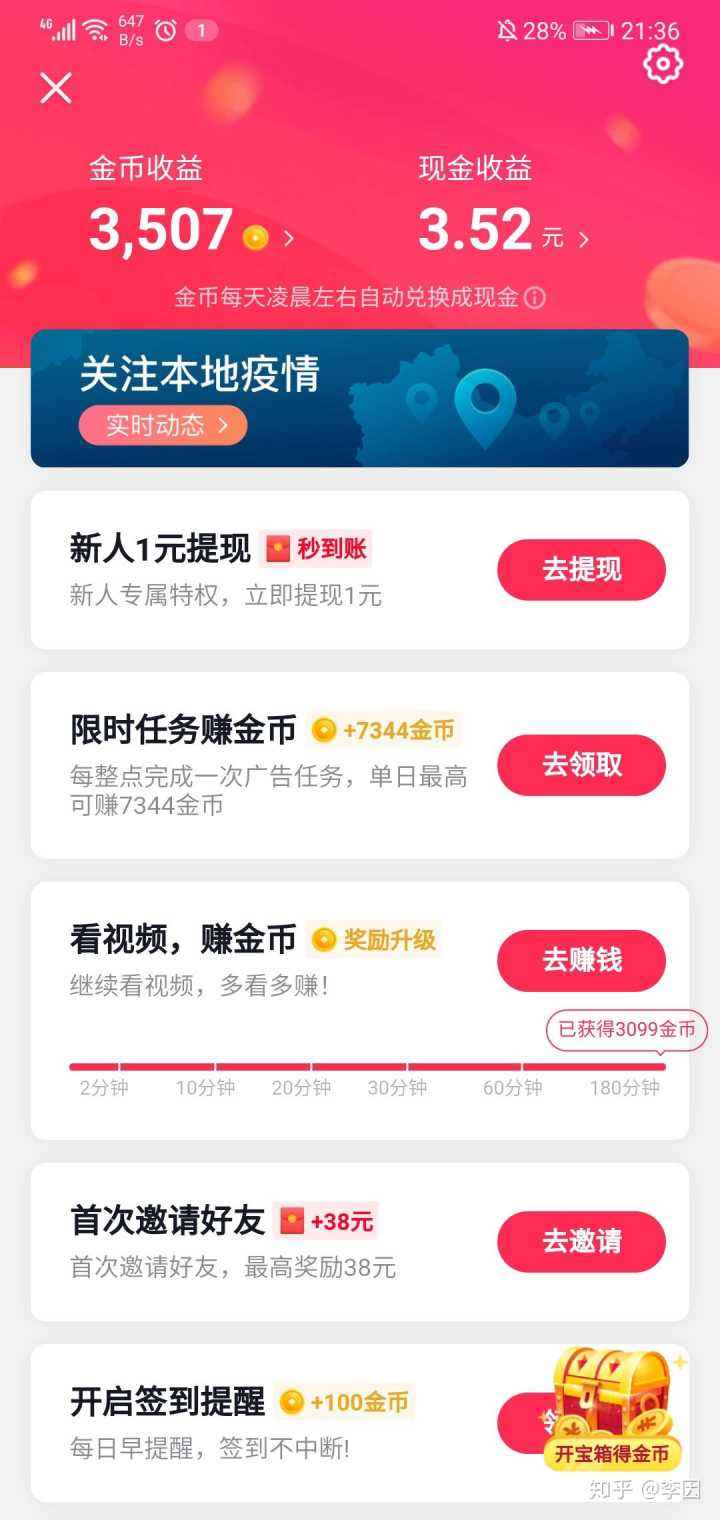Click the 180分钟 mark on the progress bar

(x=625, y=1087)
